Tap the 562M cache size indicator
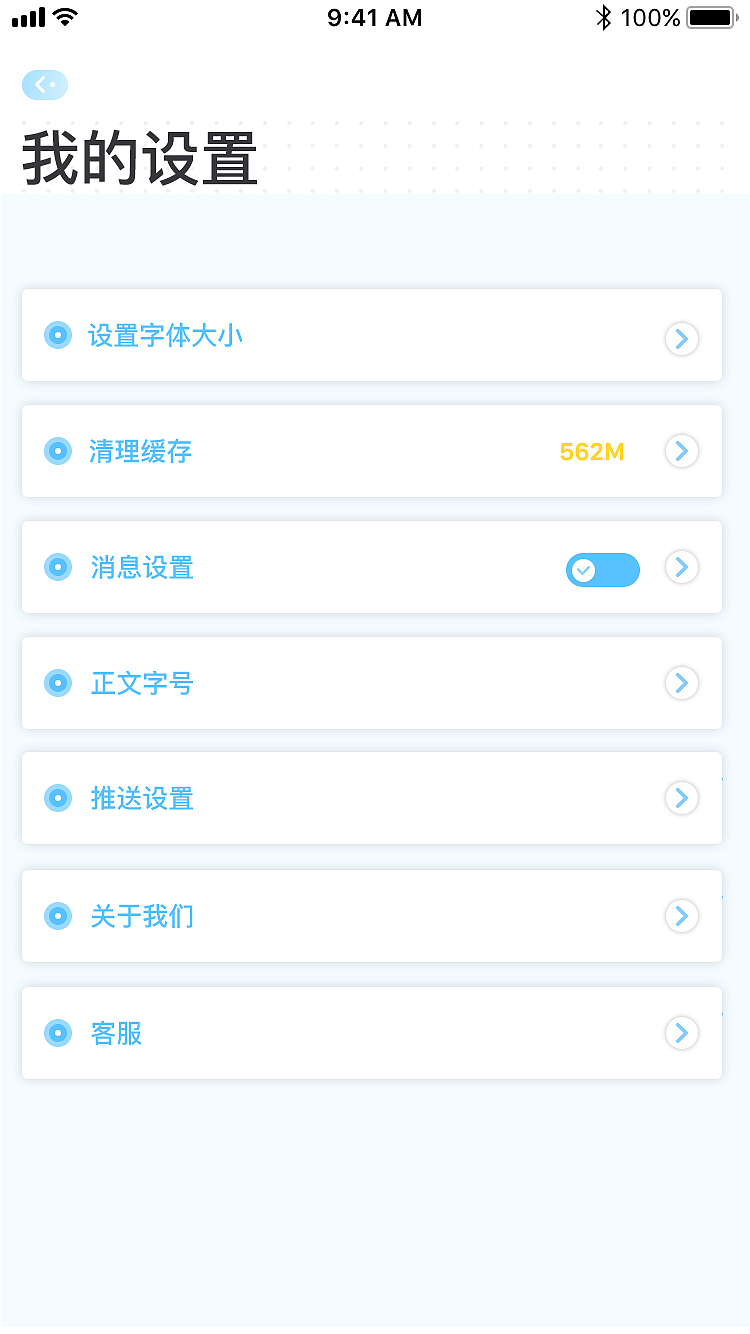Viewport: 750px width, 1334px height. pos(592,451)
